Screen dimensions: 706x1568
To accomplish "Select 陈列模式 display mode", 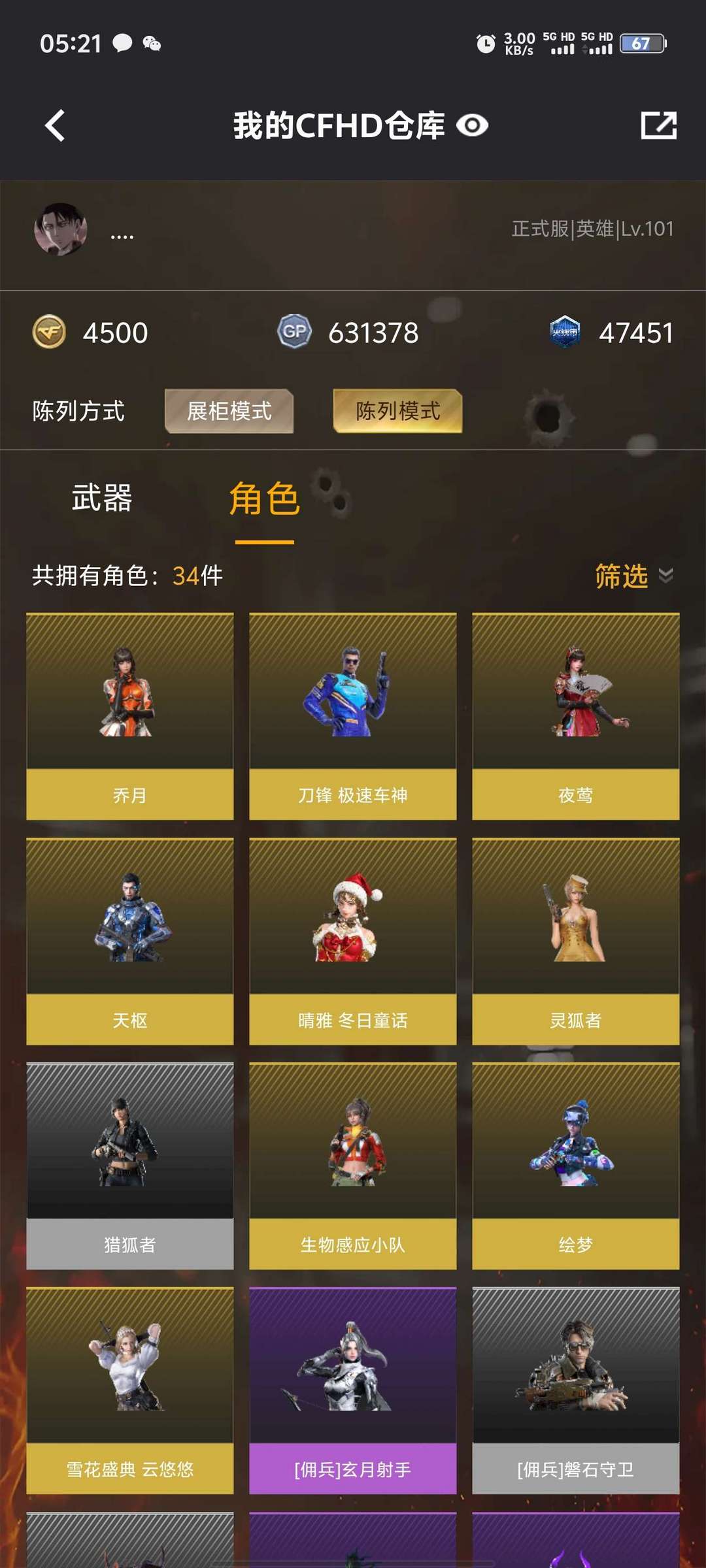I will [x=397, y=411].
